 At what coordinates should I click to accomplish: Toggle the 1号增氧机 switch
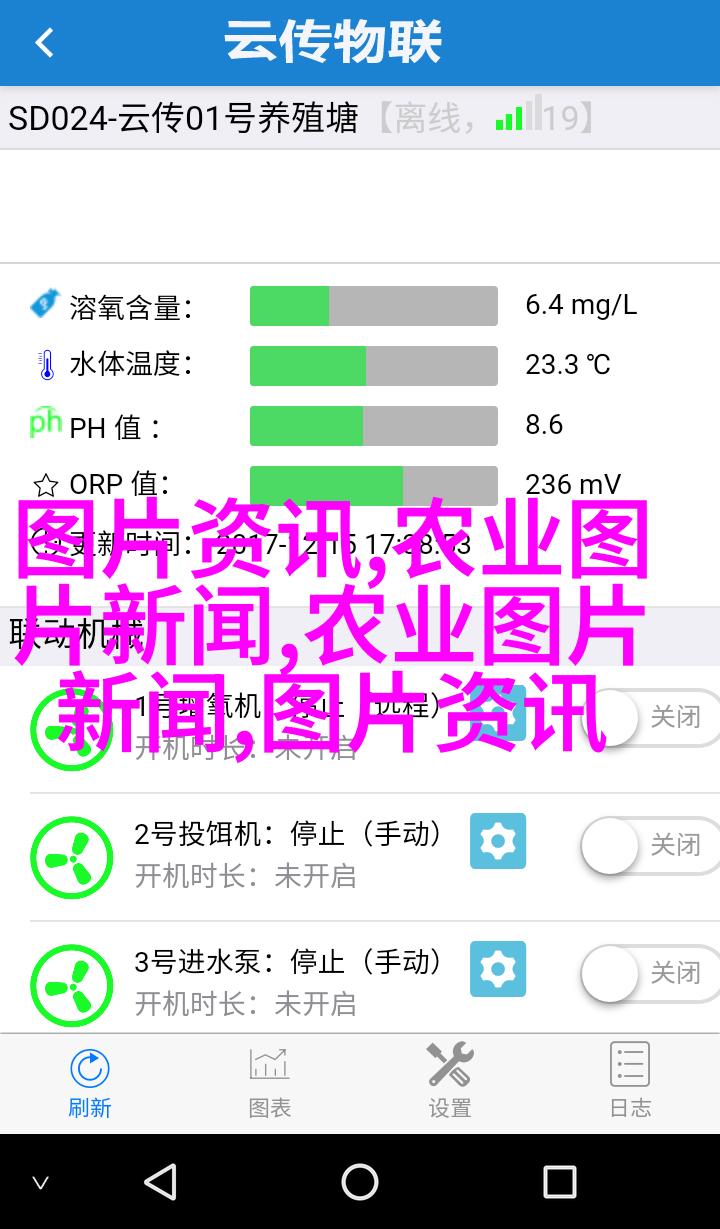tap(650, 718)
